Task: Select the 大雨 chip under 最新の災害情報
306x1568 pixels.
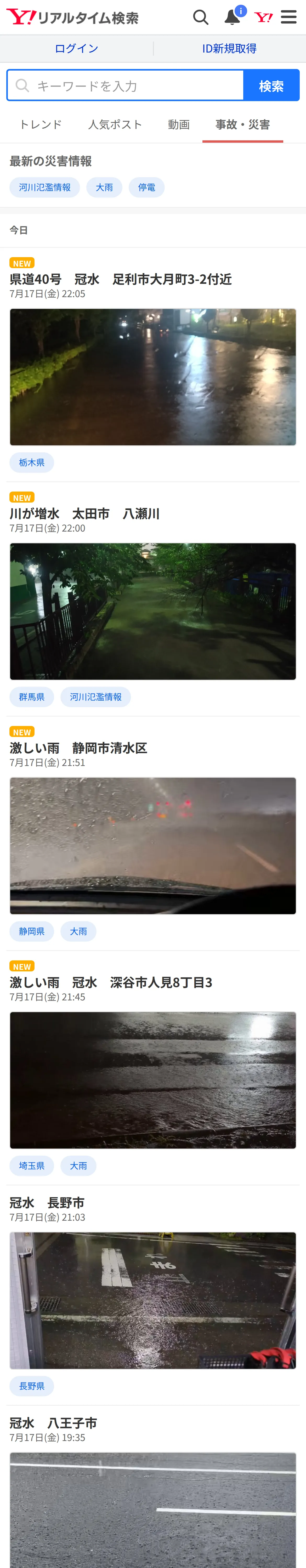Action: tap(104, 187)
